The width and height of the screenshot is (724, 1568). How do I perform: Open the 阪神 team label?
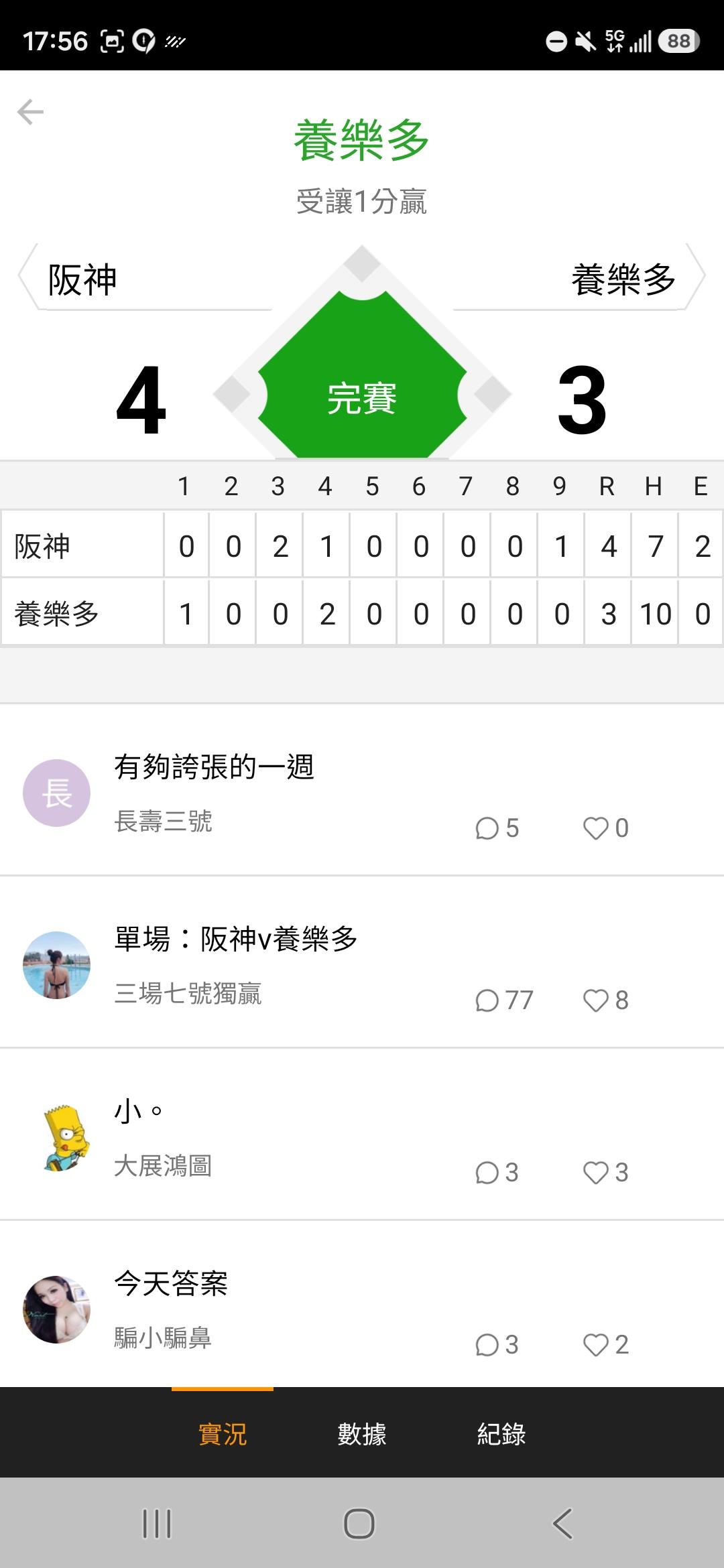(82, 279)
